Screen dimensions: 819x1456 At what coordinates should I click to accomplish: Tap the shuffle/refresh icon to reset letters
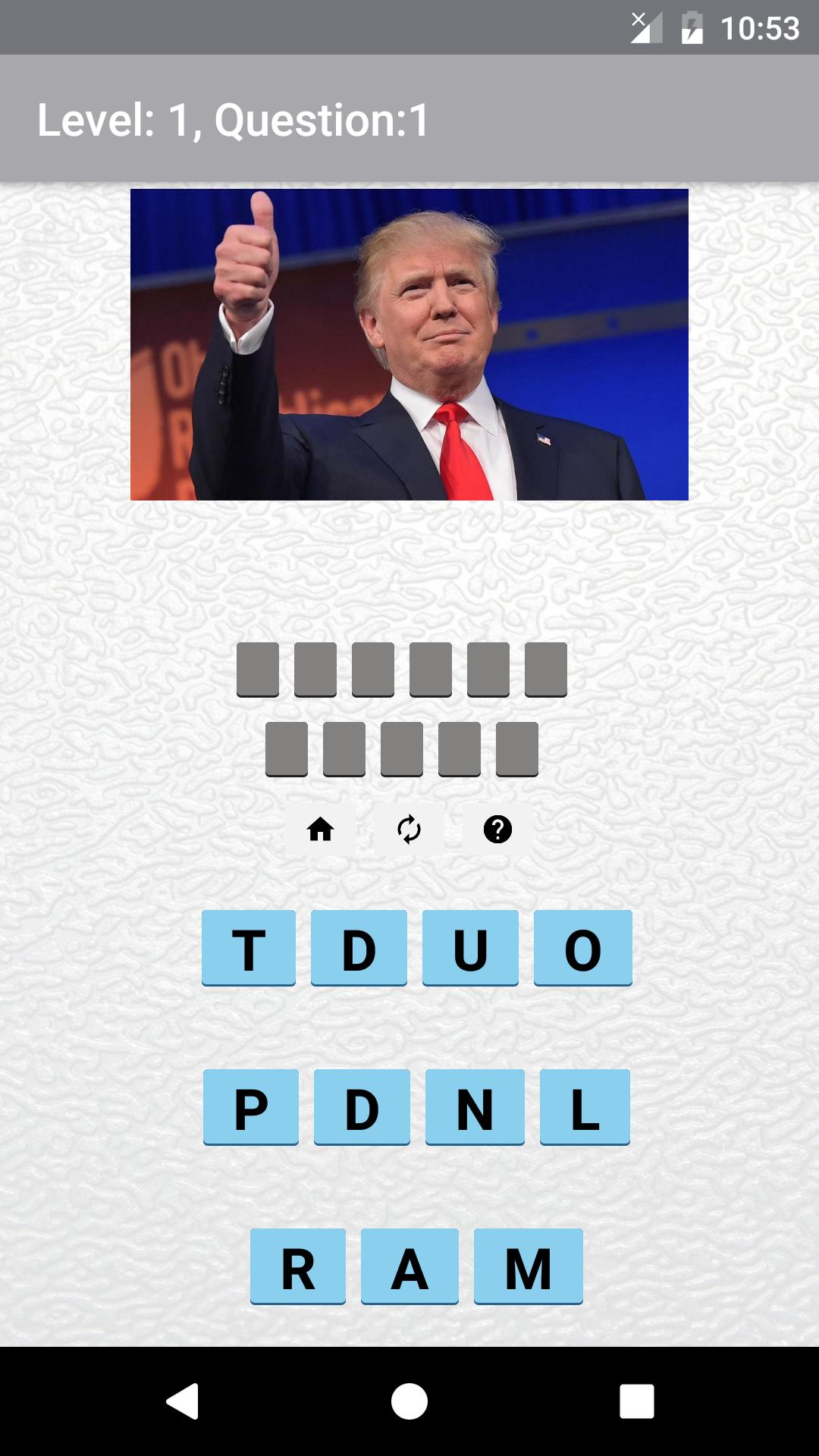pyautogui.click(x=408, y=830)
